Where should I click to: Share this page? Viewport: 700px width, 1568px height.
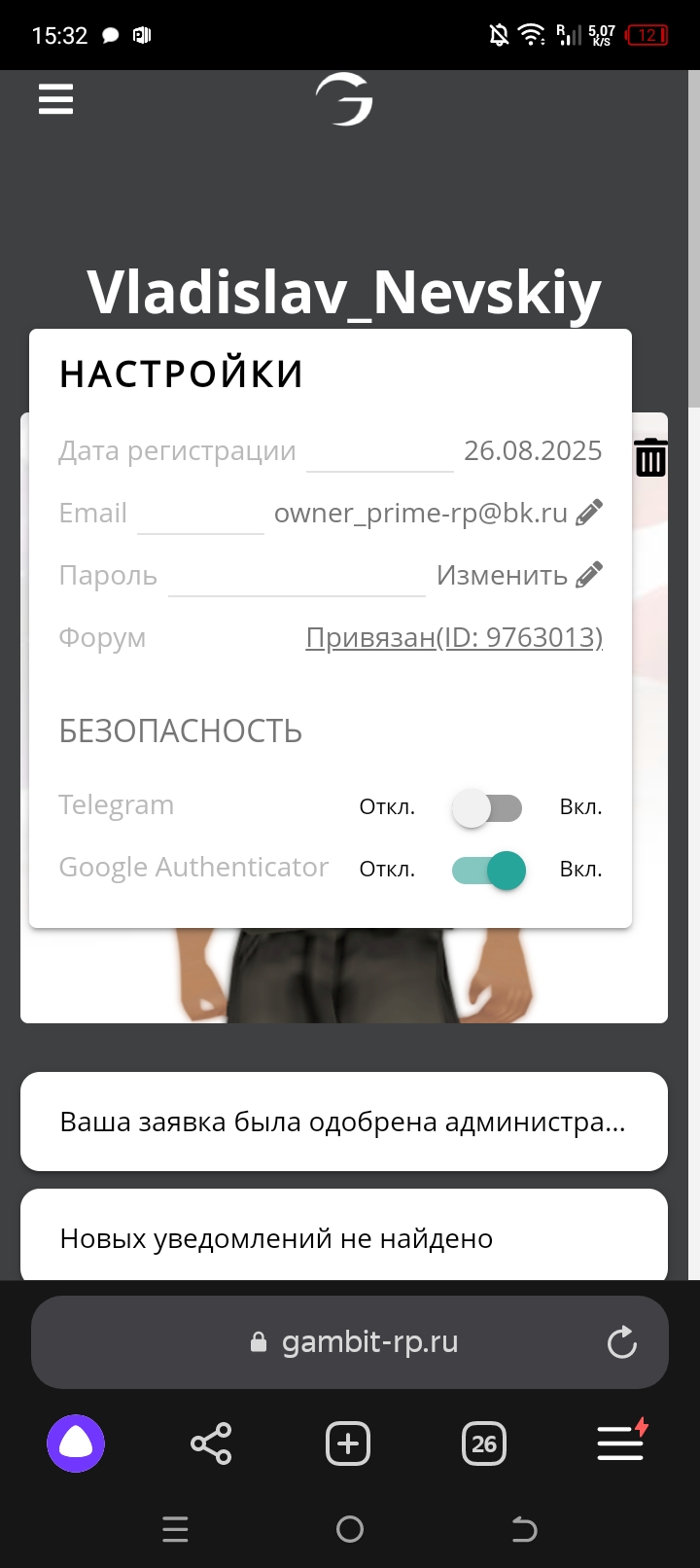coord(211,1443)
